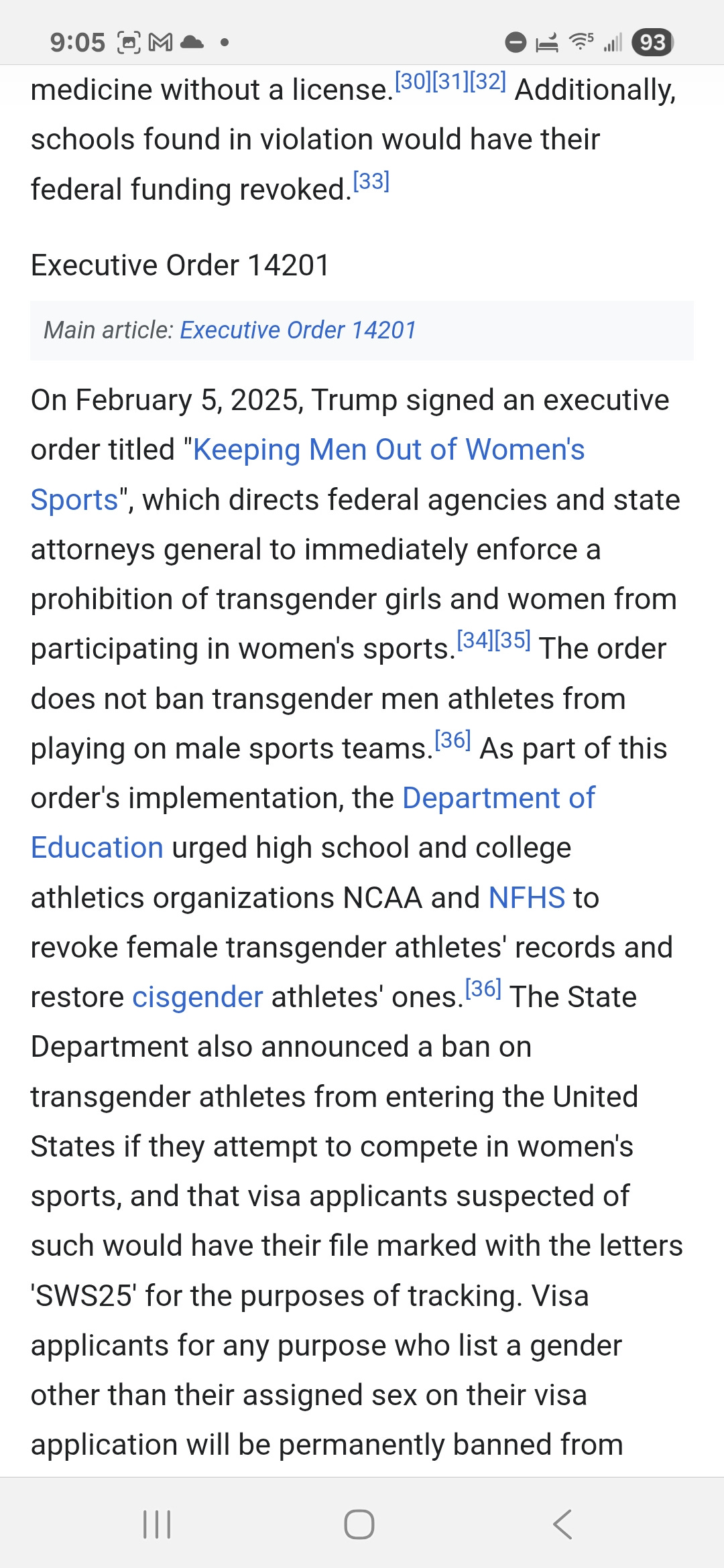Tap citation reference [35]
Viewport: 724px width, 1568px height.
[512, 640]
